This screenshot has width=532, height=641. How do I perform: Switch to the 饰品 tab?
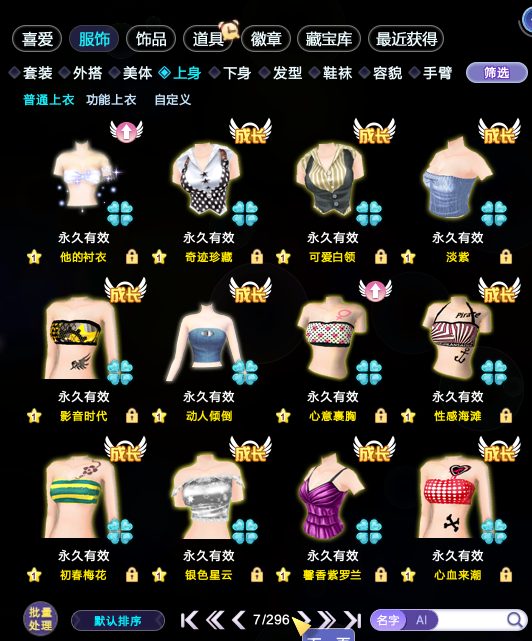(x=151, y=39)
